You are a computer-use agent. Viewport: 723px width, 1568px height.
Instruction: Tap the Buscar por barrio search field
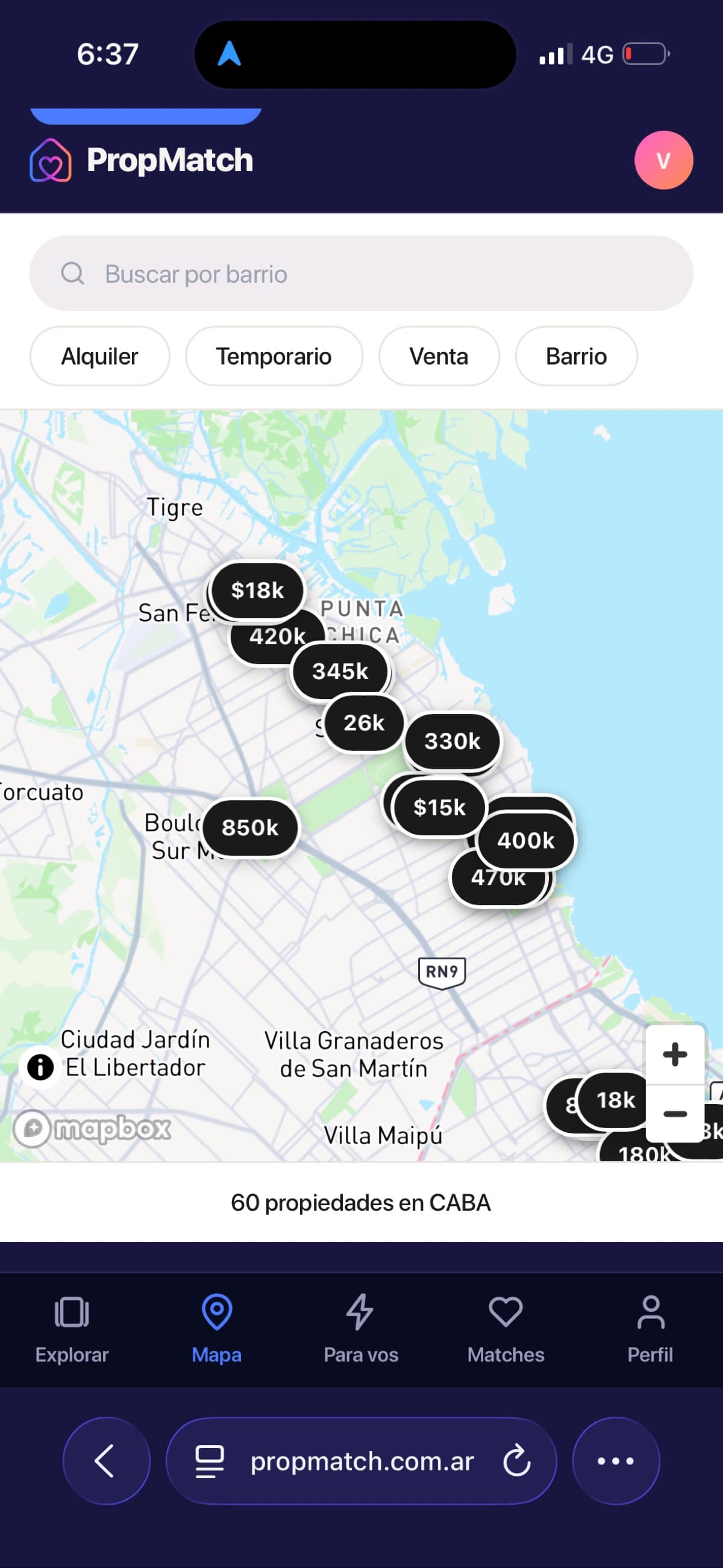(x=361, y=274)
